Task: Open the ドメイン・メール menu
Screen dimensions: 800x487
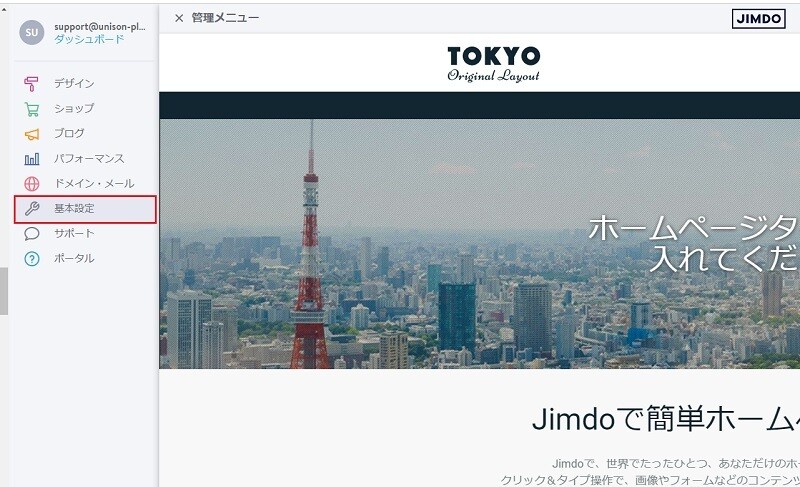Action: click(x=93, y=183)
